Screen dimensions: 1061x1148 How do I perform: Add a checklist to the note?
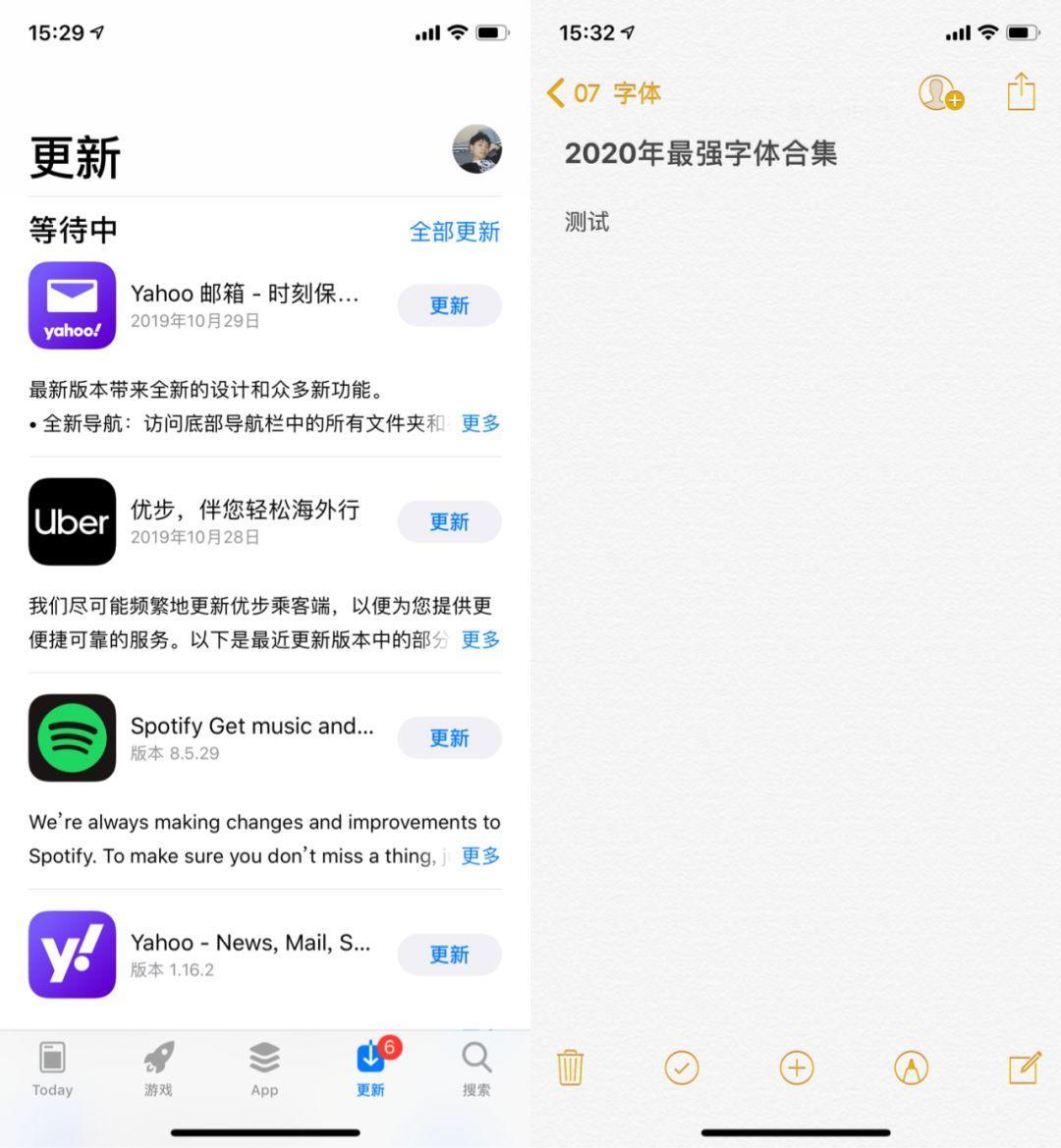click(x=681, y=1067)
